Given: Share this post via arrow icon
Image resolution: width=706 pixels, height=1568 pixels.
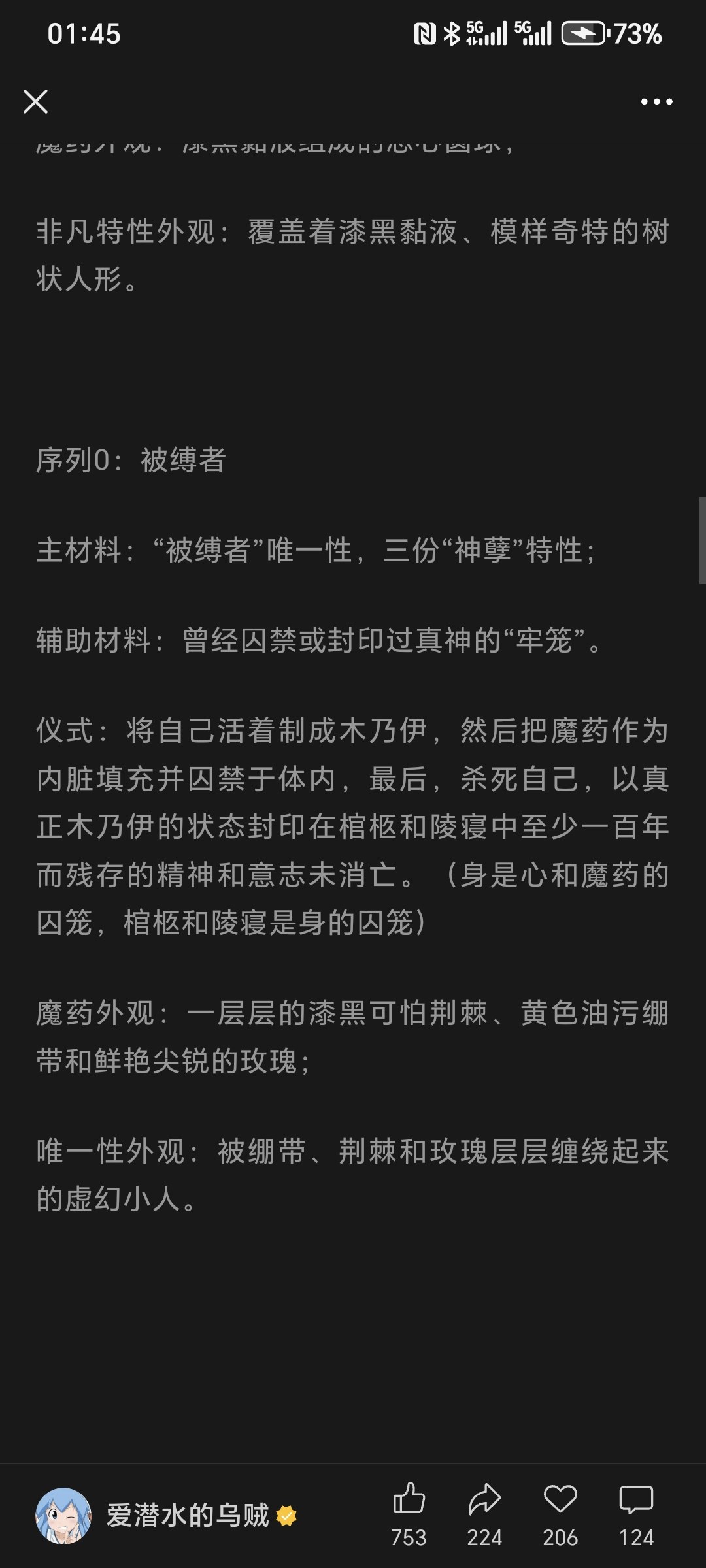Looking at the screenshot, I should pos(484,1514).
